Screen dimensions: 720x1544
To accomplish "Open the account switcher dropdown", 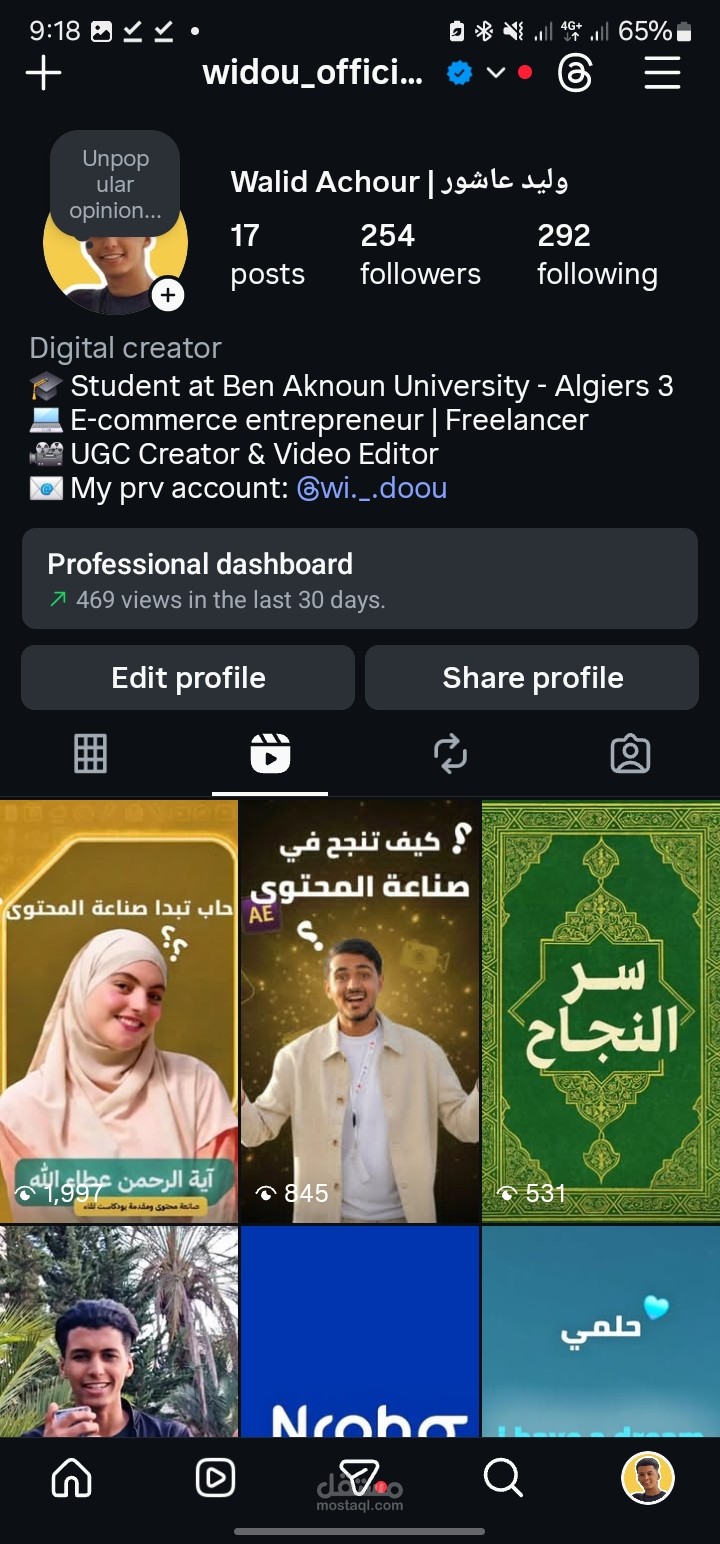I will pyautogui.click(x=494, y=72).
